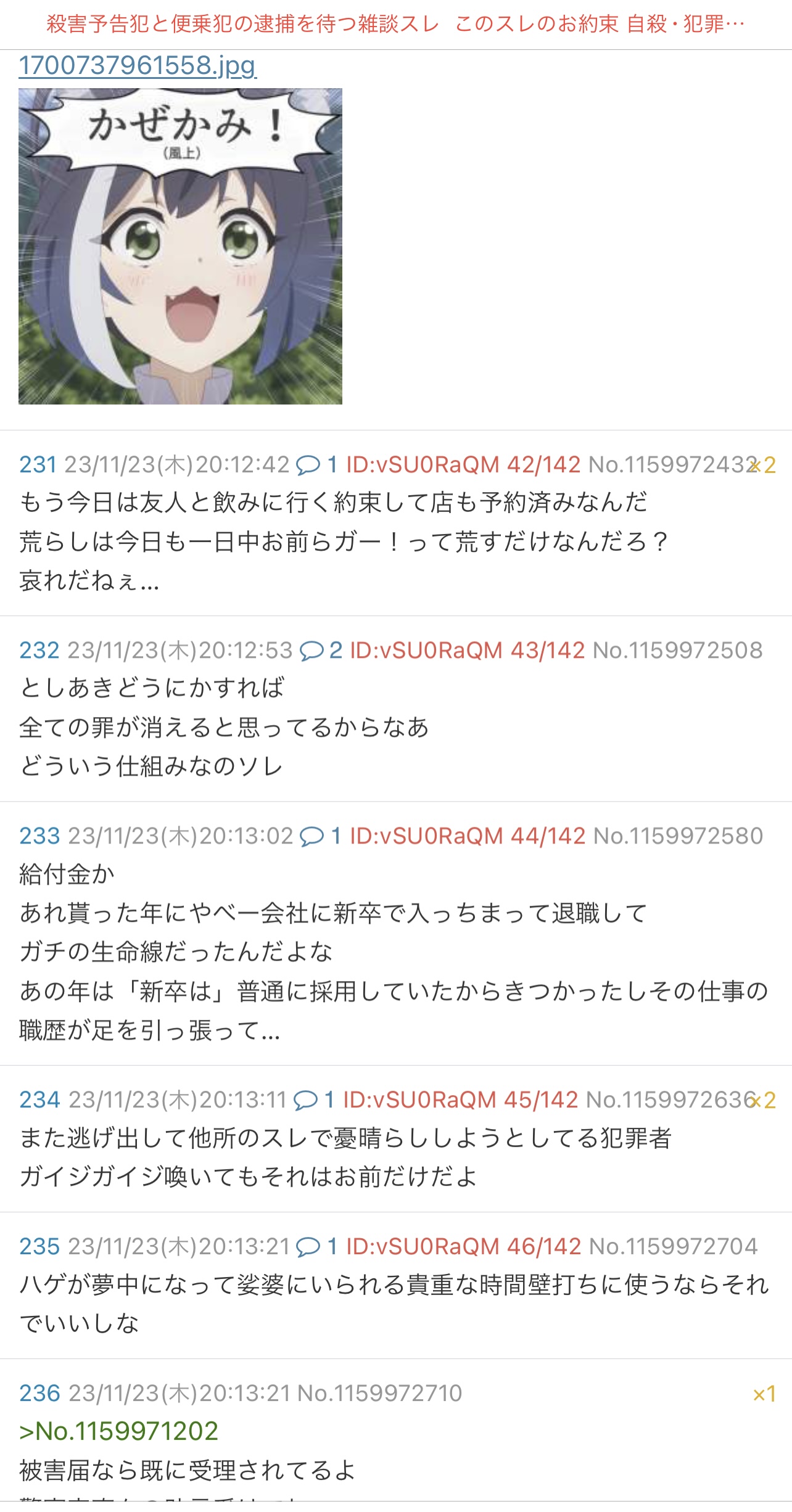The height and width of the screenshot is (1512, 792).
Task: Tap the ×1 counter on post 236
Action: coord(764,1394)
